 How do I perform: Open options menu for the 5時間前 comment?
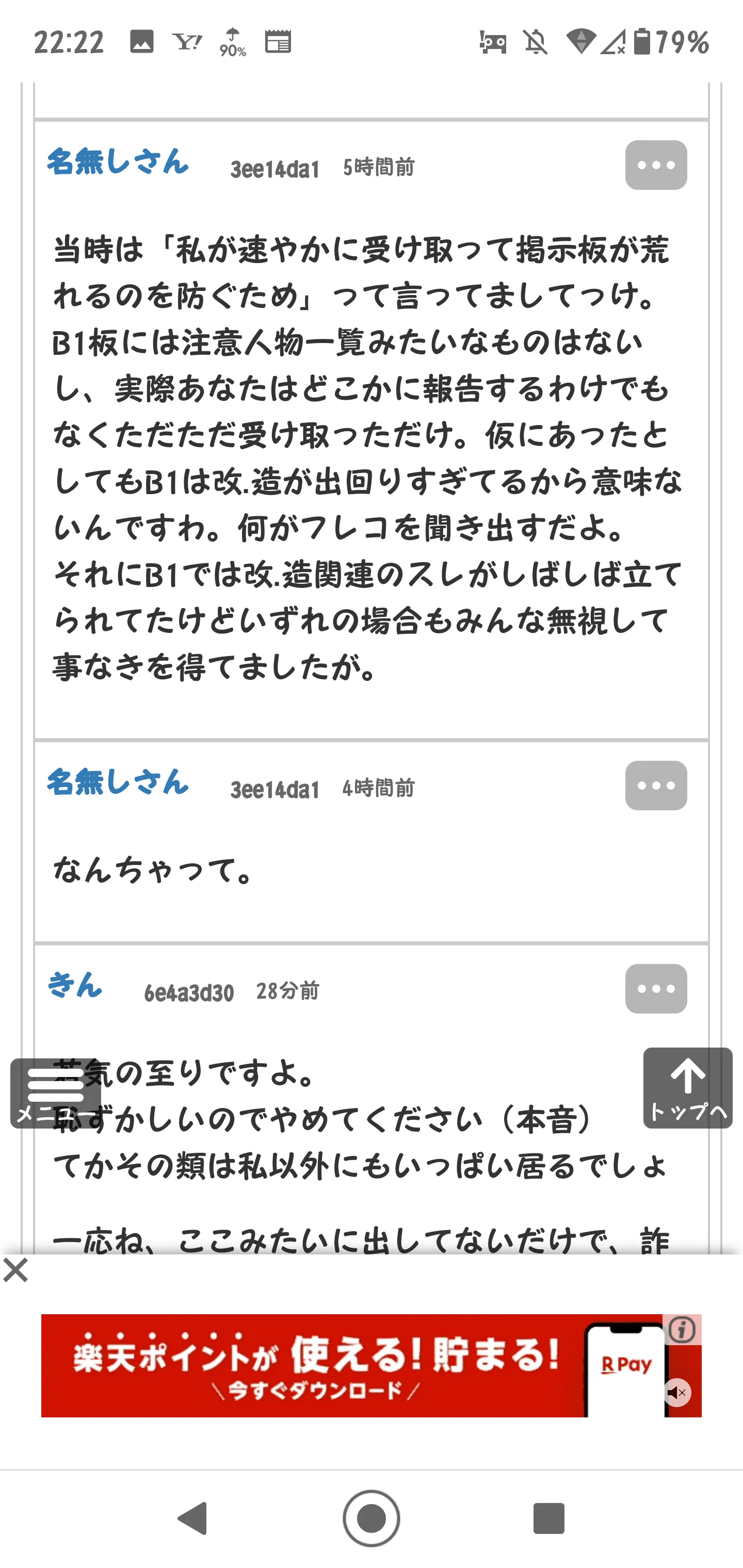656,165
